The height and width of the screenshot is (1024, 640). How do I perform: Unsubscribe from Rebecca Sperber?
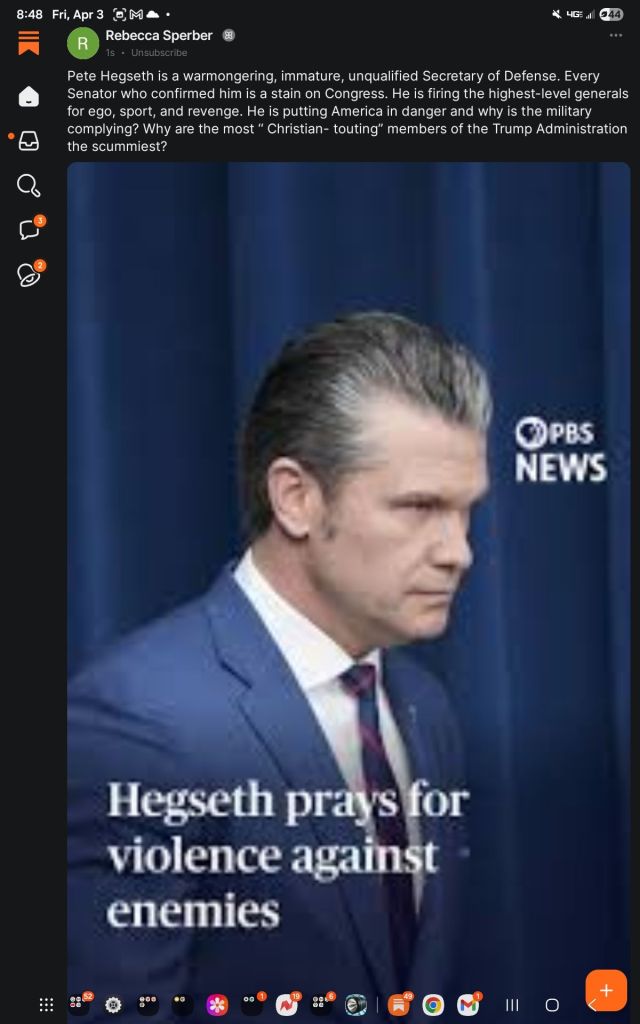pos(159,52)
